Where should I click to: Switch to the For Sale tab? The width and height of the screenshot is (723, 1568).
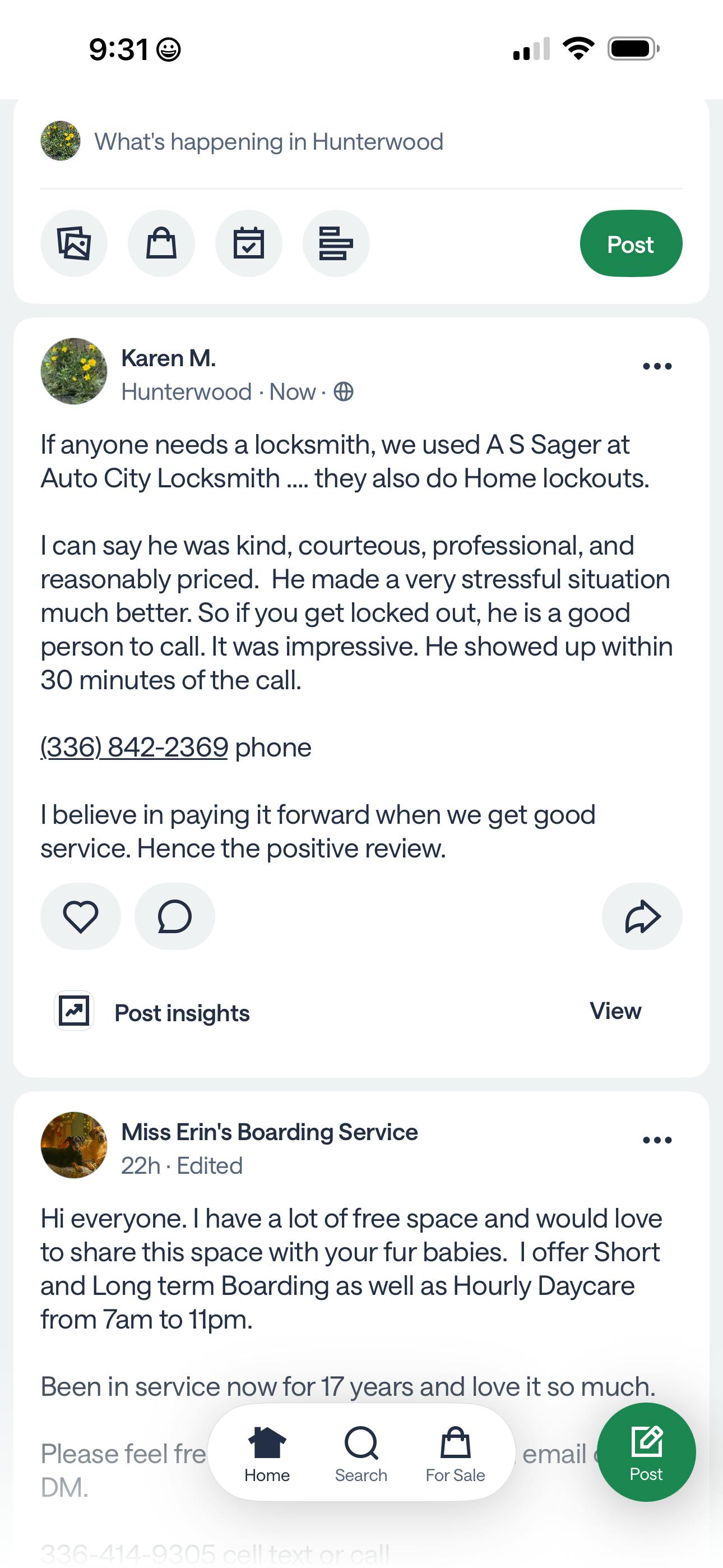455,1454
